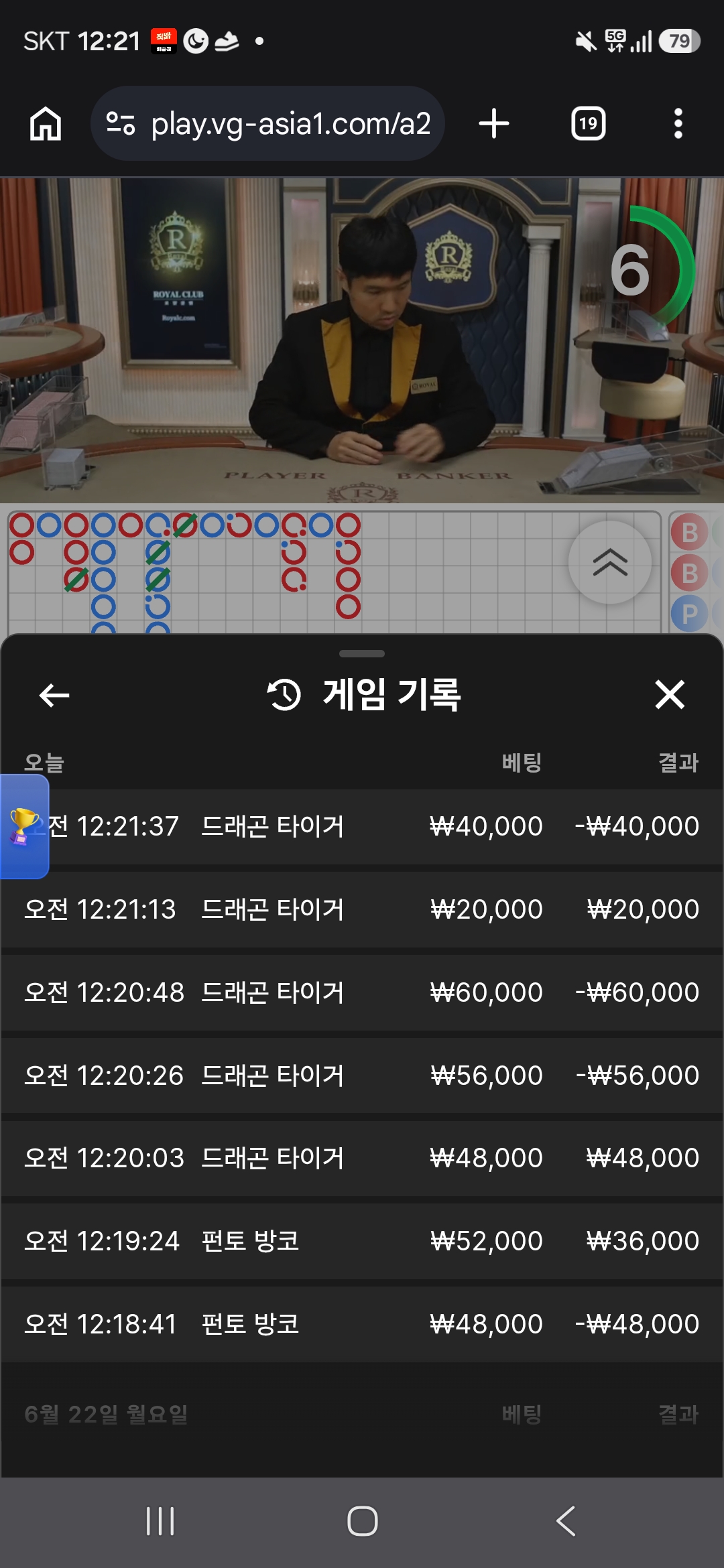Open a new browser tab
724x1568 pixels.
[494, 124]
